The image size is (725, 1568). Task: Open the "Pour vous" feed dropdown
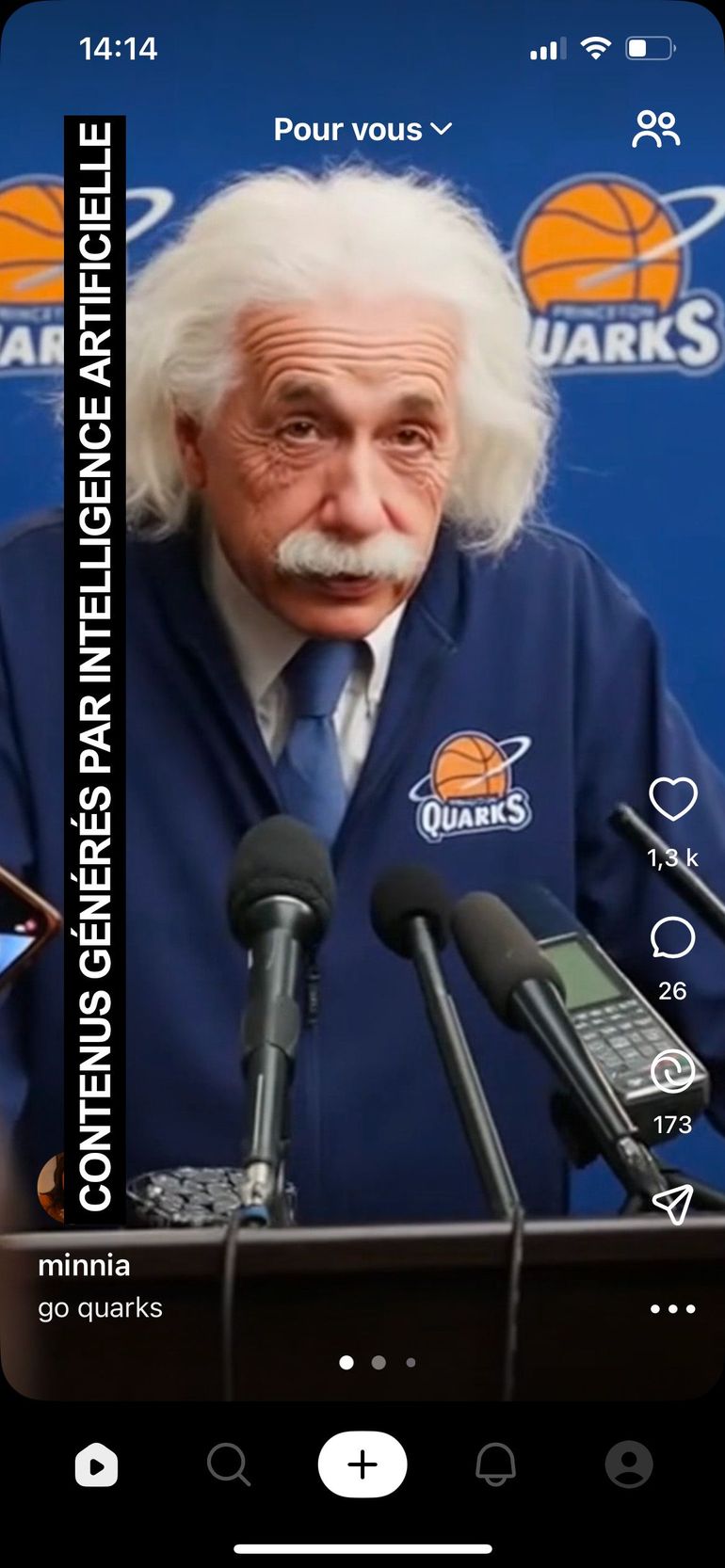click(x=362, y=129)
